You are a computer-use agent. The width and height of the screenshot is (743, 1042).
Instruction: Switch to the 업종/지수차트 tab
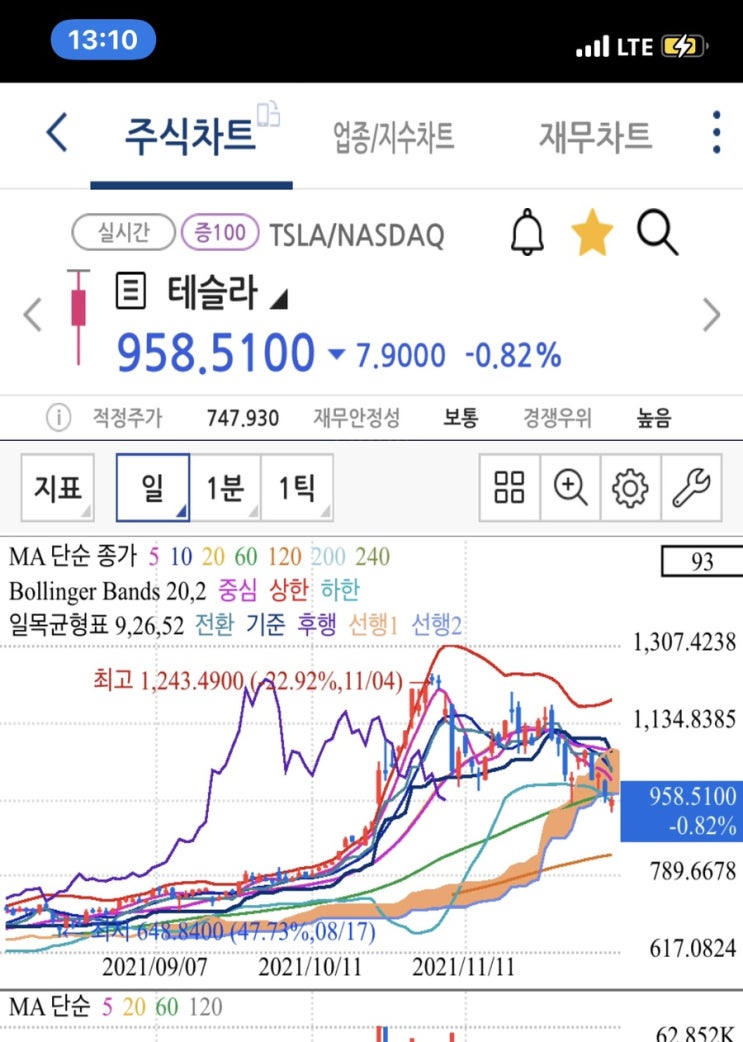click(394, 137)
